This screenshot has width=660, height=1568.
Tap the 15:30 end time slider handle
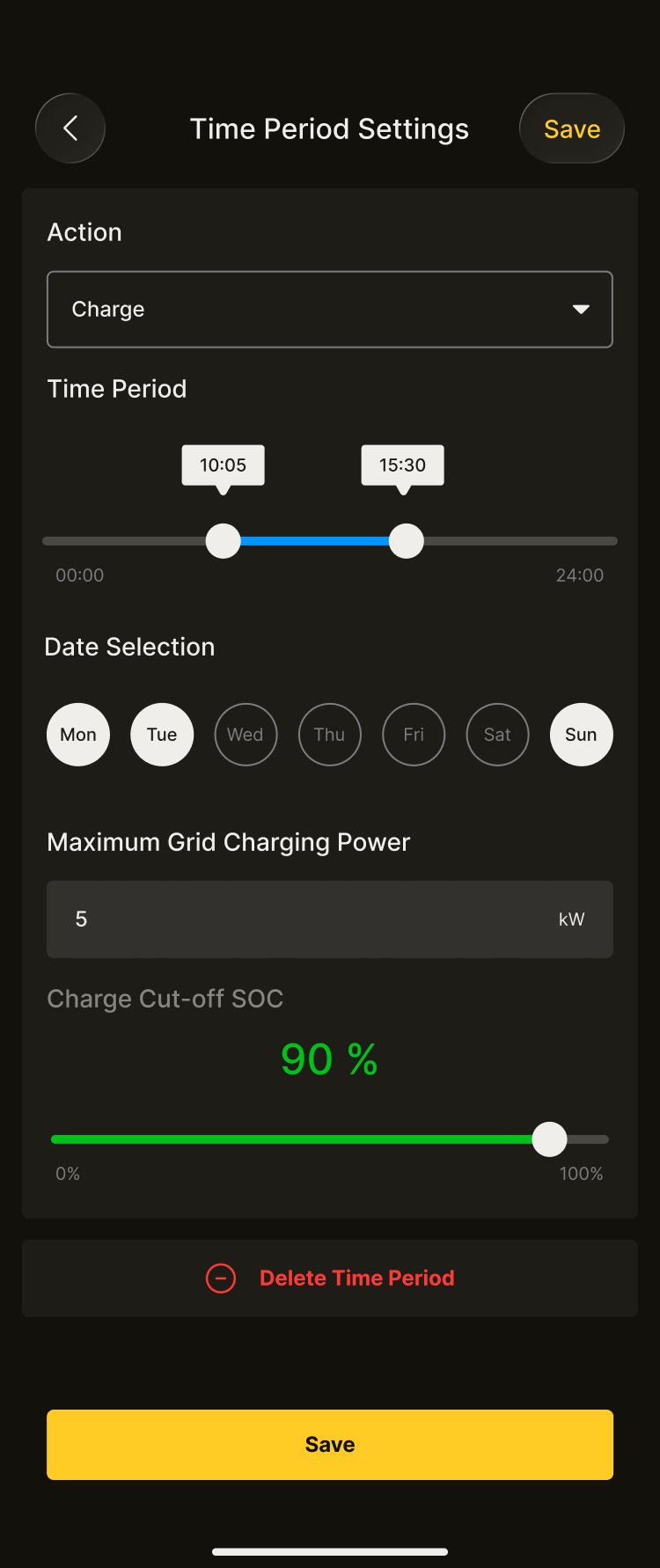(407, 541)
